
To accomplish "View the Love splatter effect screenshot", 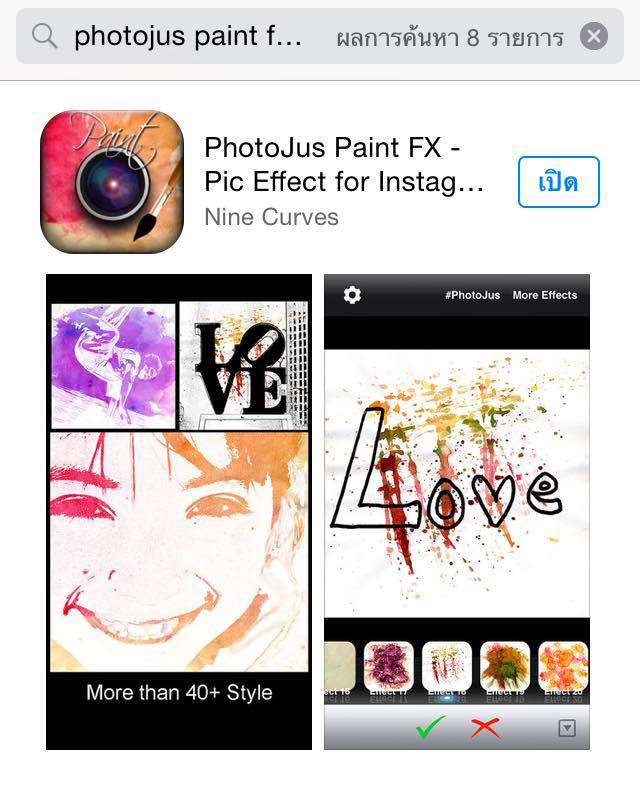I will pos(456,511).
